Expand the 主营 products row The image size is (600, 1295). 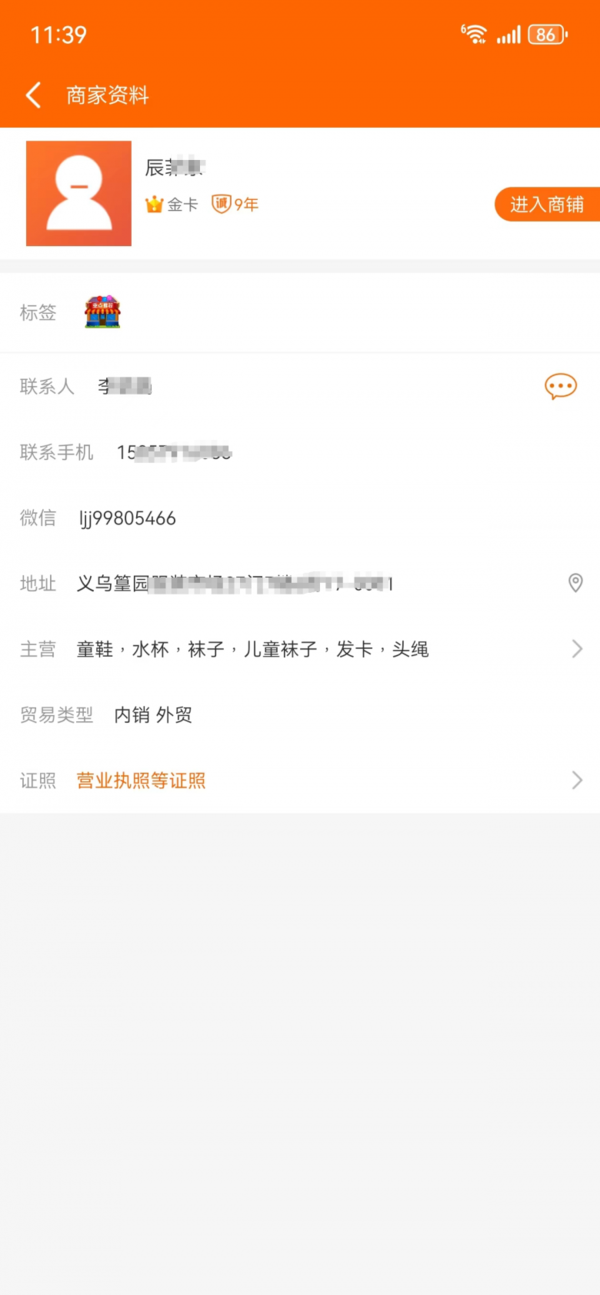click(x=576, y=649)
